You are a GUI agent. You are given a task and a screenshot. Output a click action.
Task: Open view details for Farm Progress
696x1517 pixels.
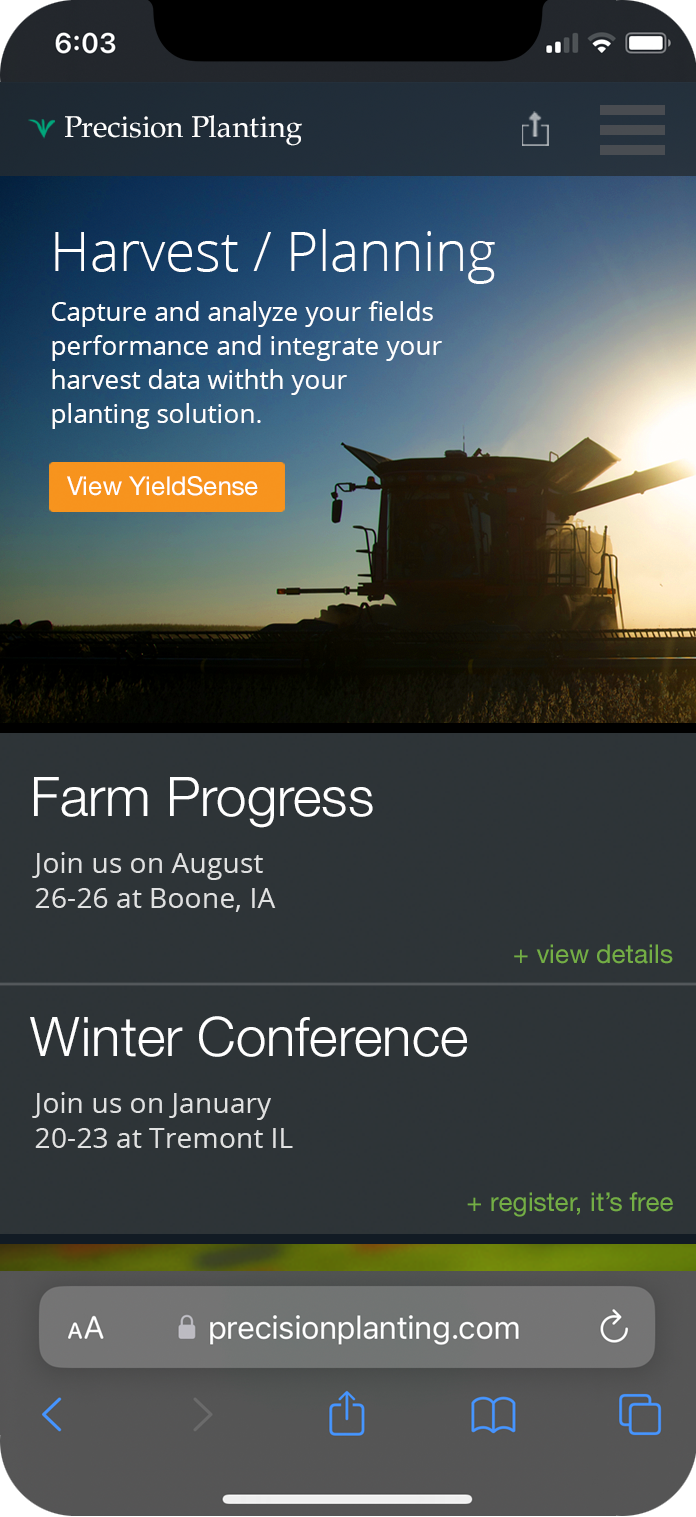[593, 955]
